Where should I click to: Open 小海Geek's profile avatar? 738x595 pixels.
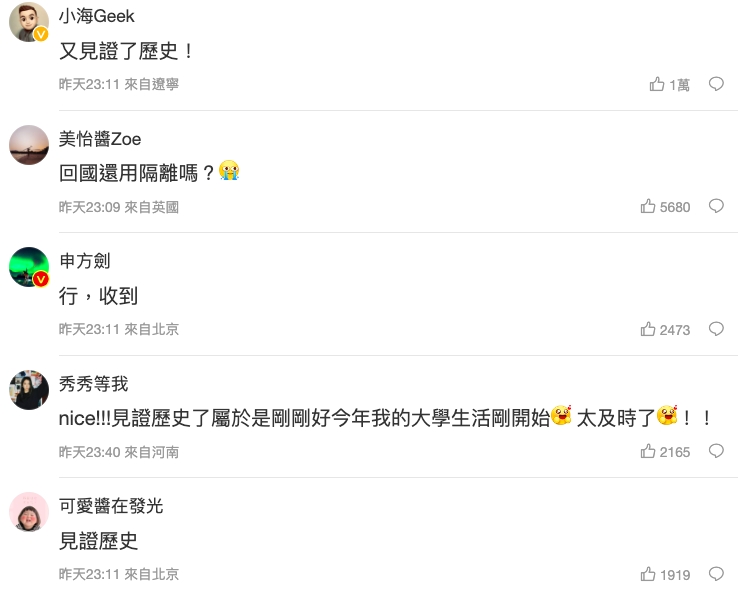[x=29, y=22]
